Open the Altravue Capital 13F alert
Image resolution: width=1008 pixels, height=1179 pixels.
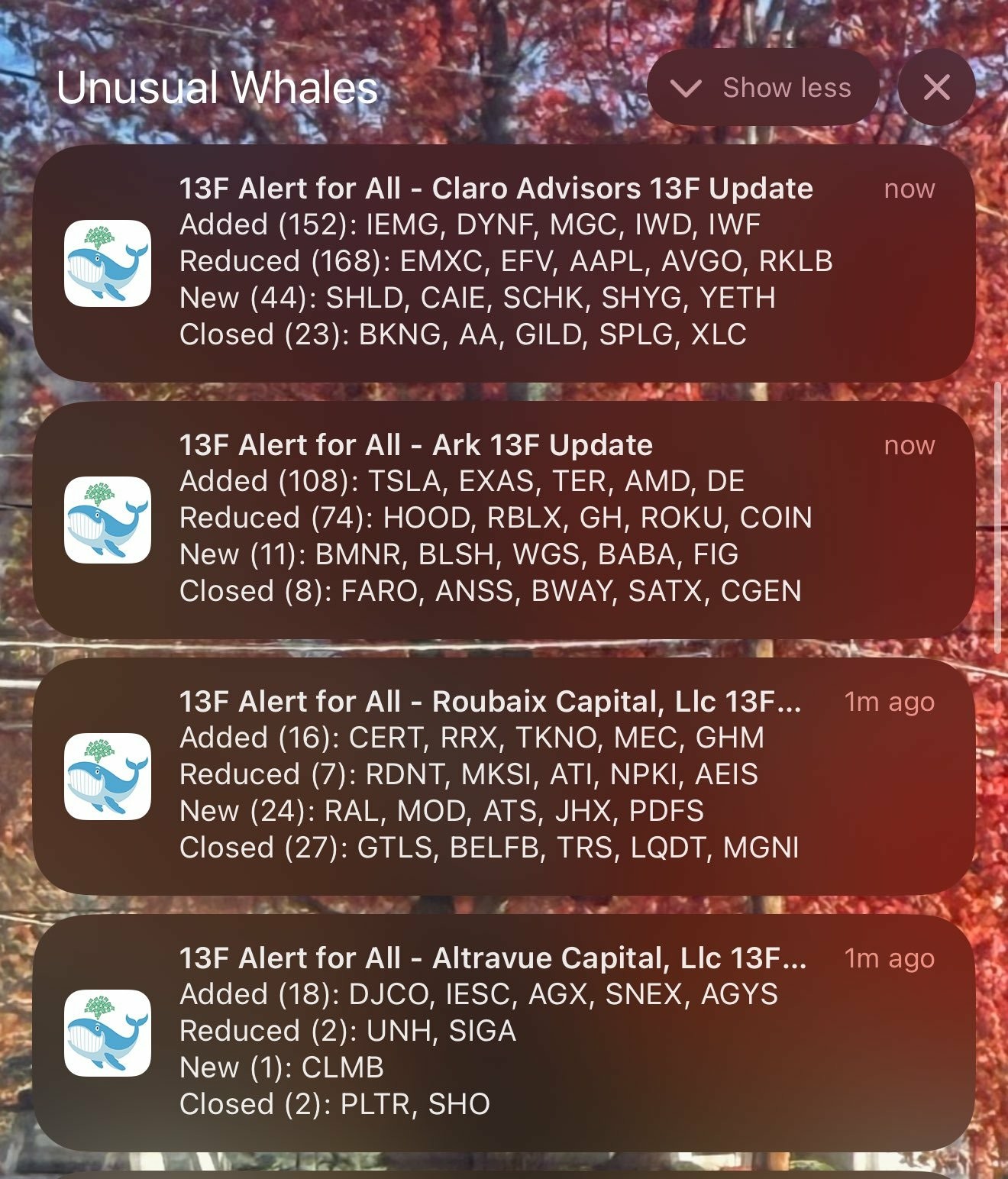pyautogui.click(x=504, y=1032)
